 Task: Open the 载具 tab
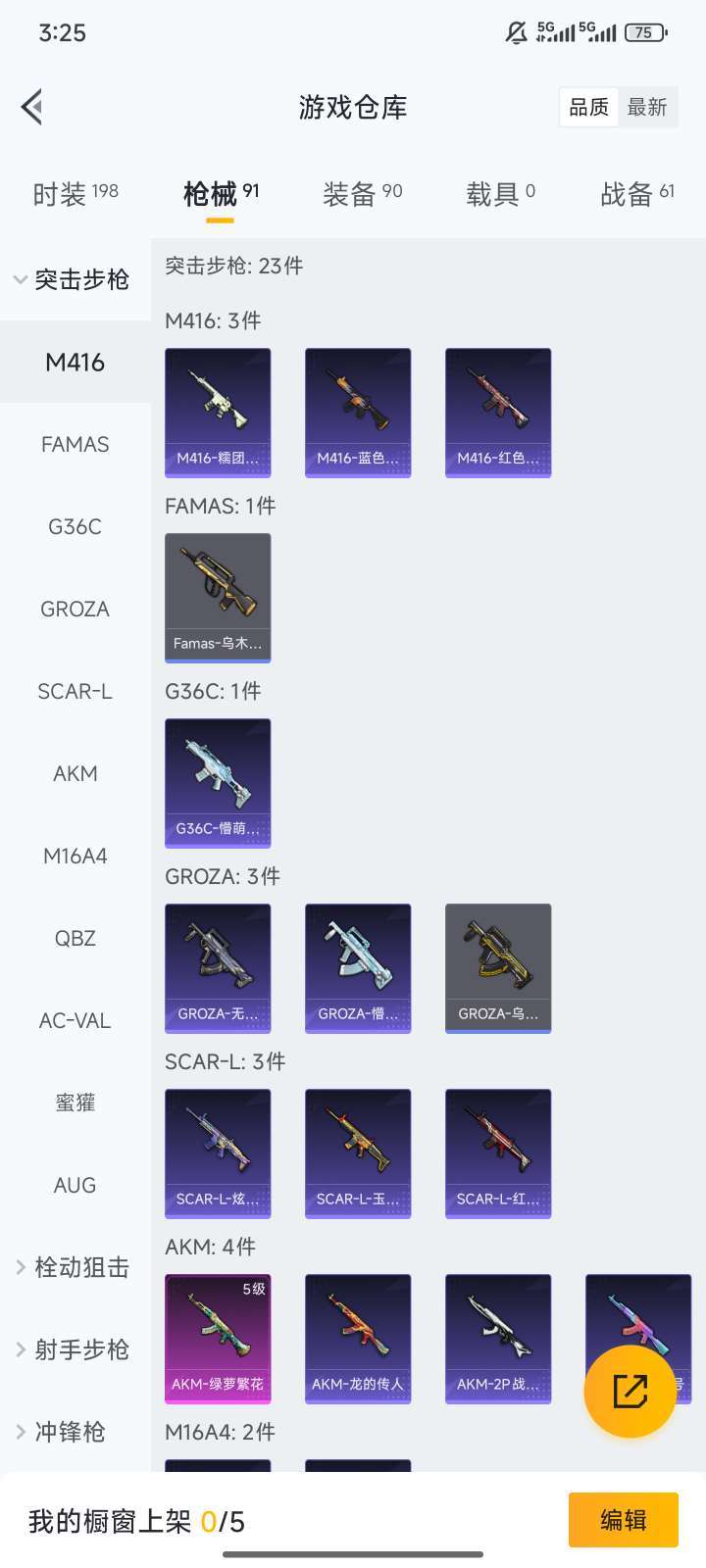tap(500, 194)
